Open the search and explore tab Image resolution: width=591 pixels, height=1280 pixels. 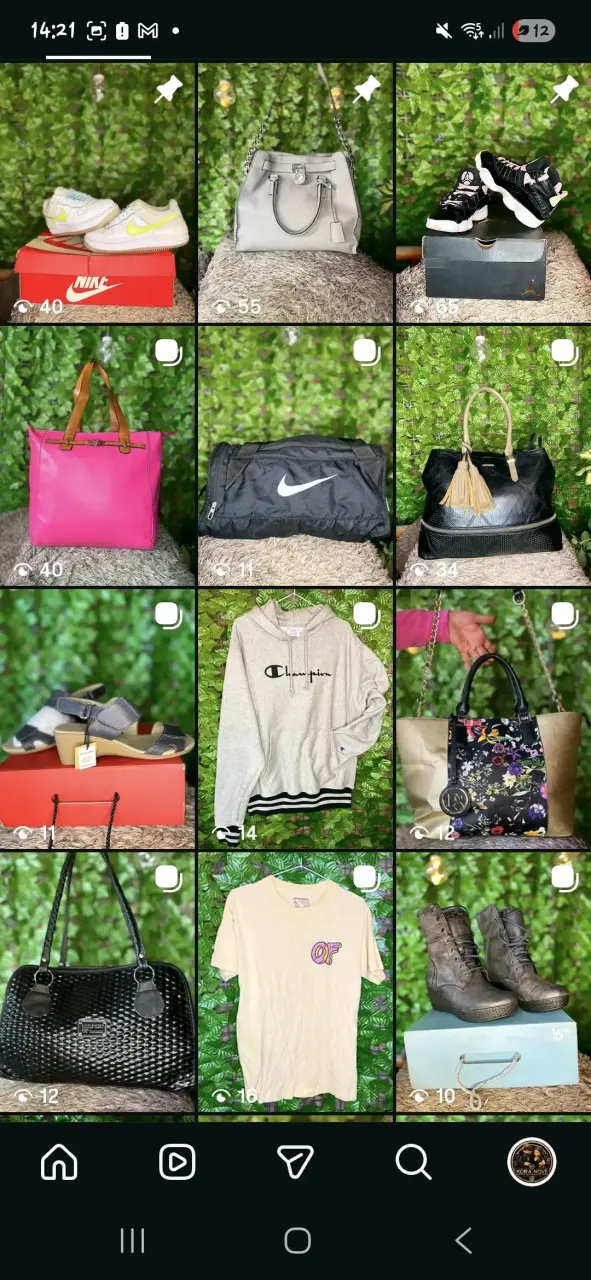coord(413,1162)
